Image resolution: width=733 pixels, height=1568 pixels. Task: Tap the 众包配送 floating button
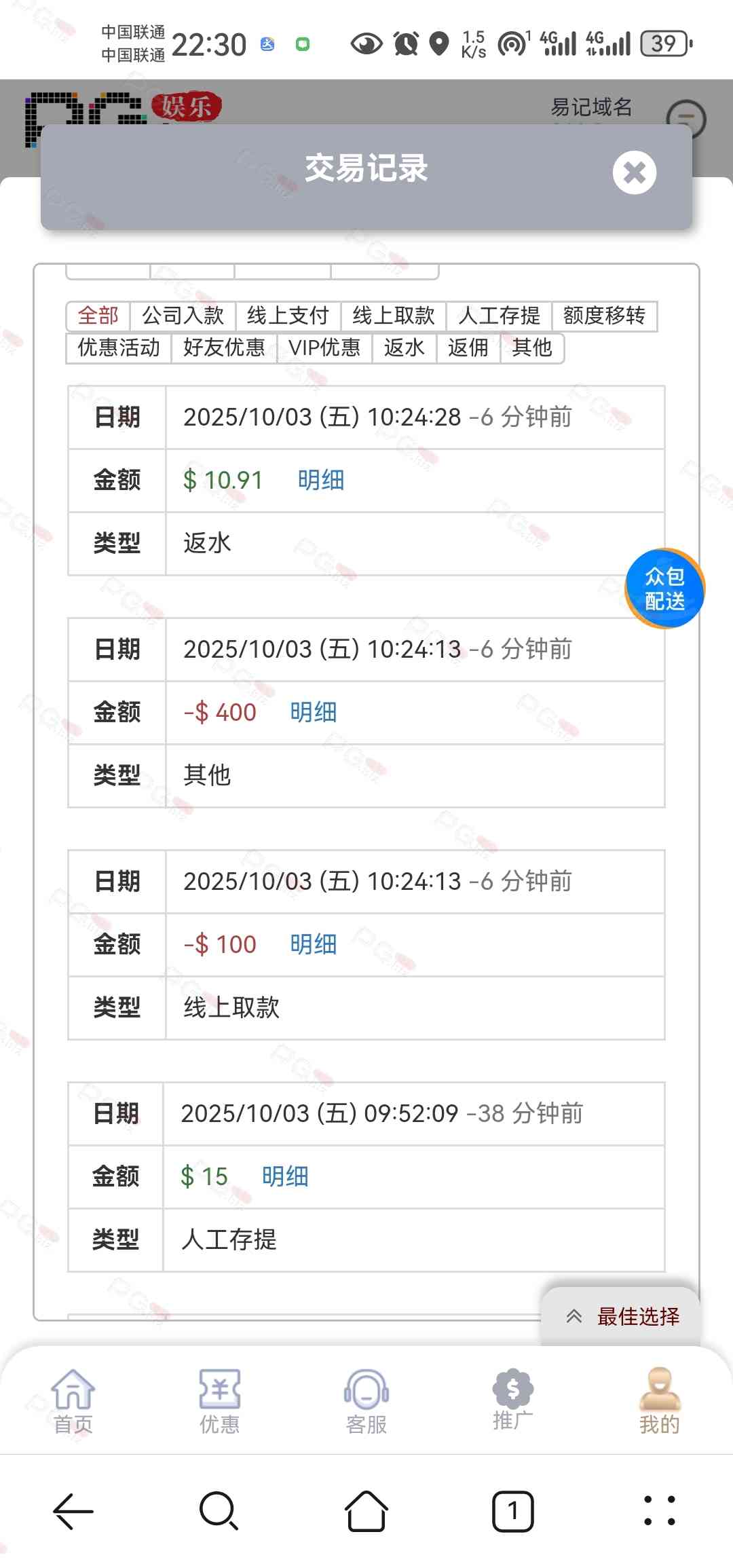pyautogui.click(x=664, y=589)
